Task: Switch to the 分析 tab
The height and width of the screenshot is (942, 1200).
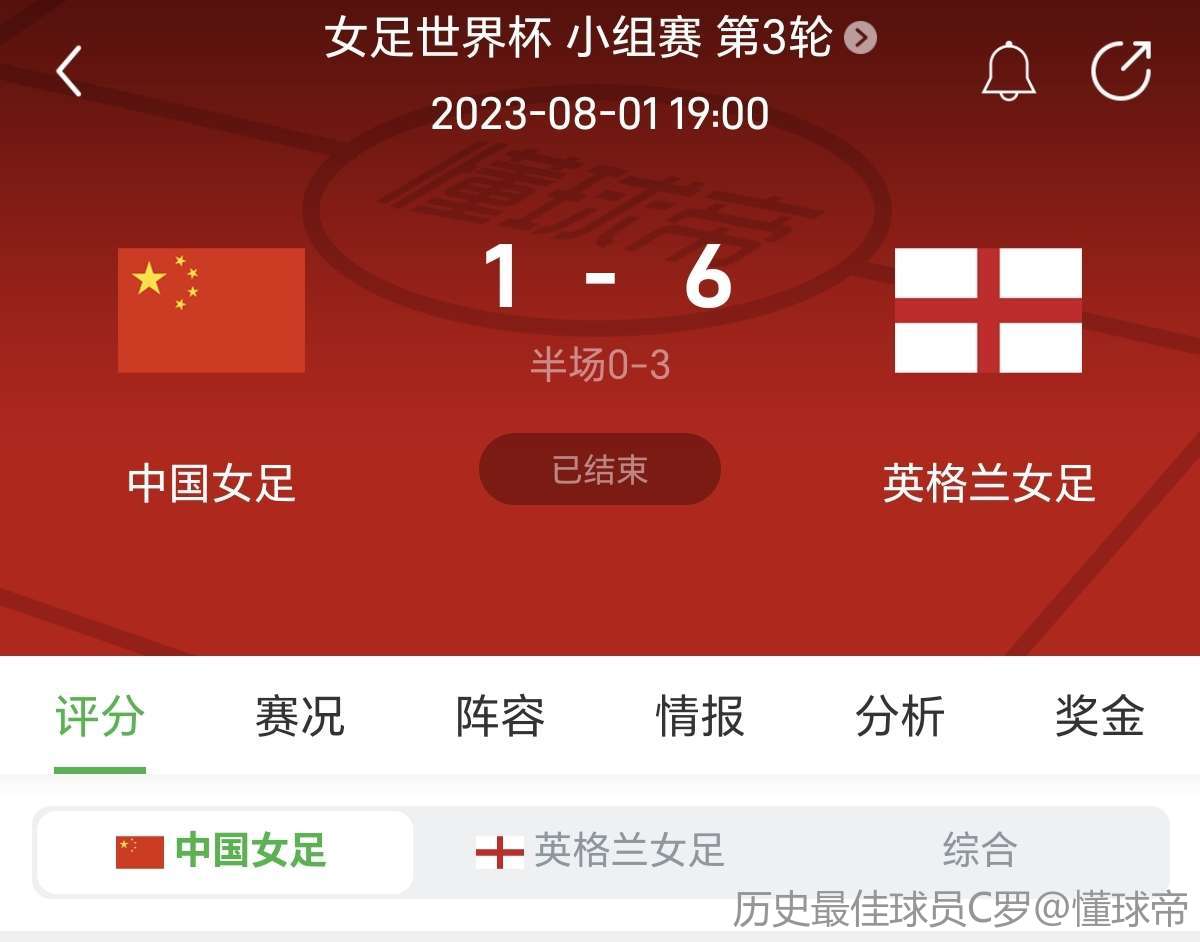Action: 900,717
